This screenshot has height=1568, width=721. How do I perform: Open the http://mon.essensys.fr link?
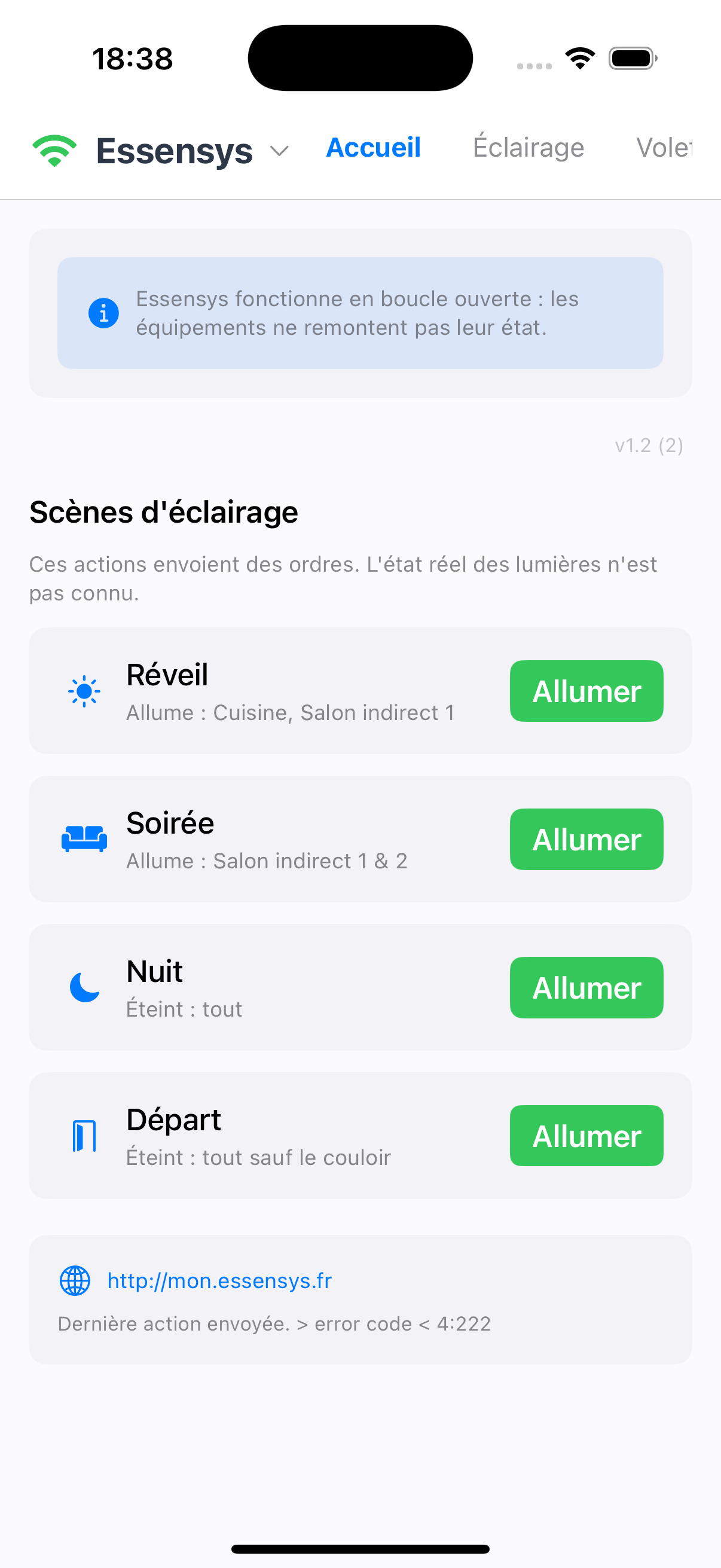point(219,1280)
